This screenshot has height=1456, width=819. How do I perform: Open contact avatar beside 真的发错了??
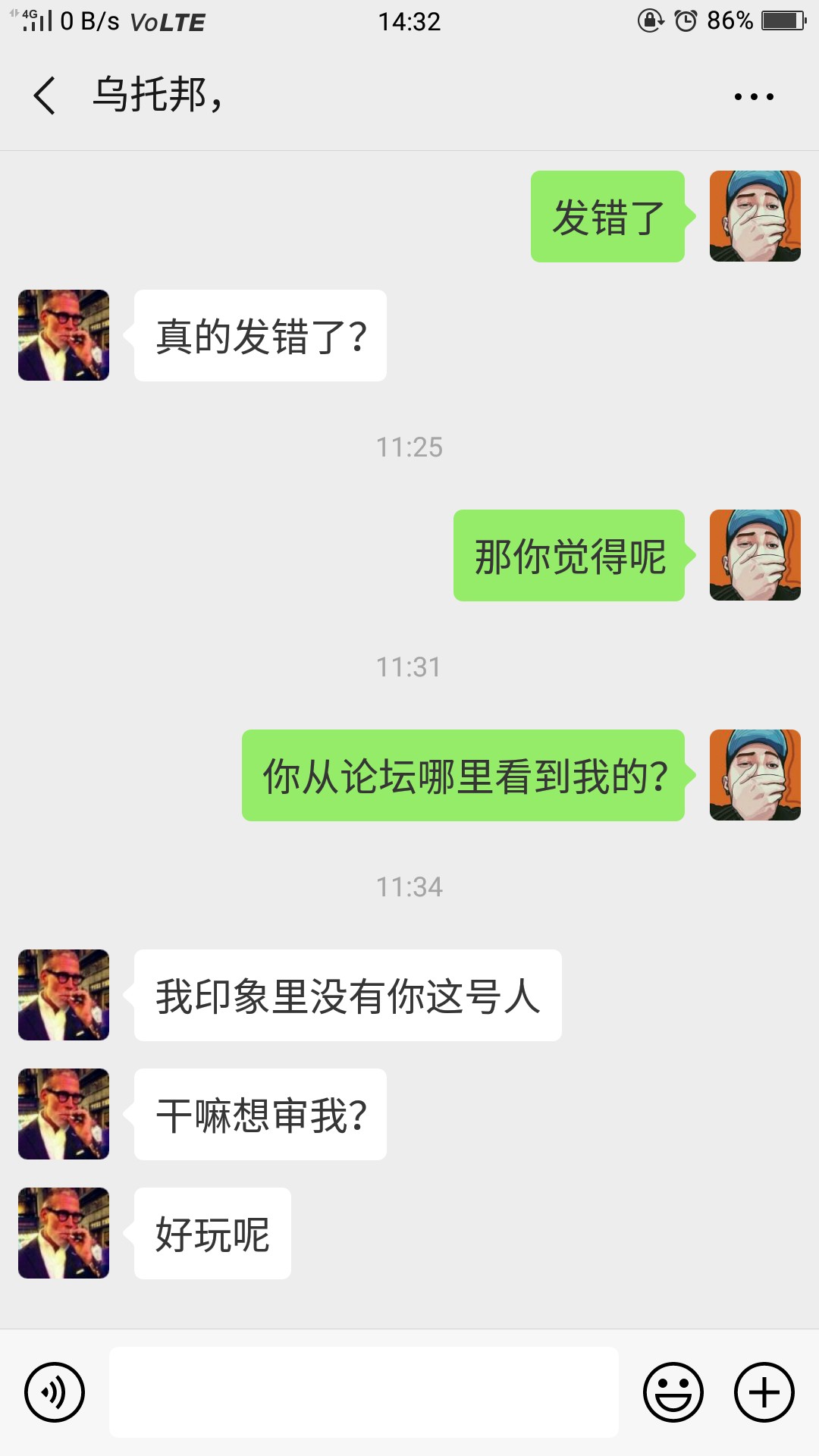point(64,335)
